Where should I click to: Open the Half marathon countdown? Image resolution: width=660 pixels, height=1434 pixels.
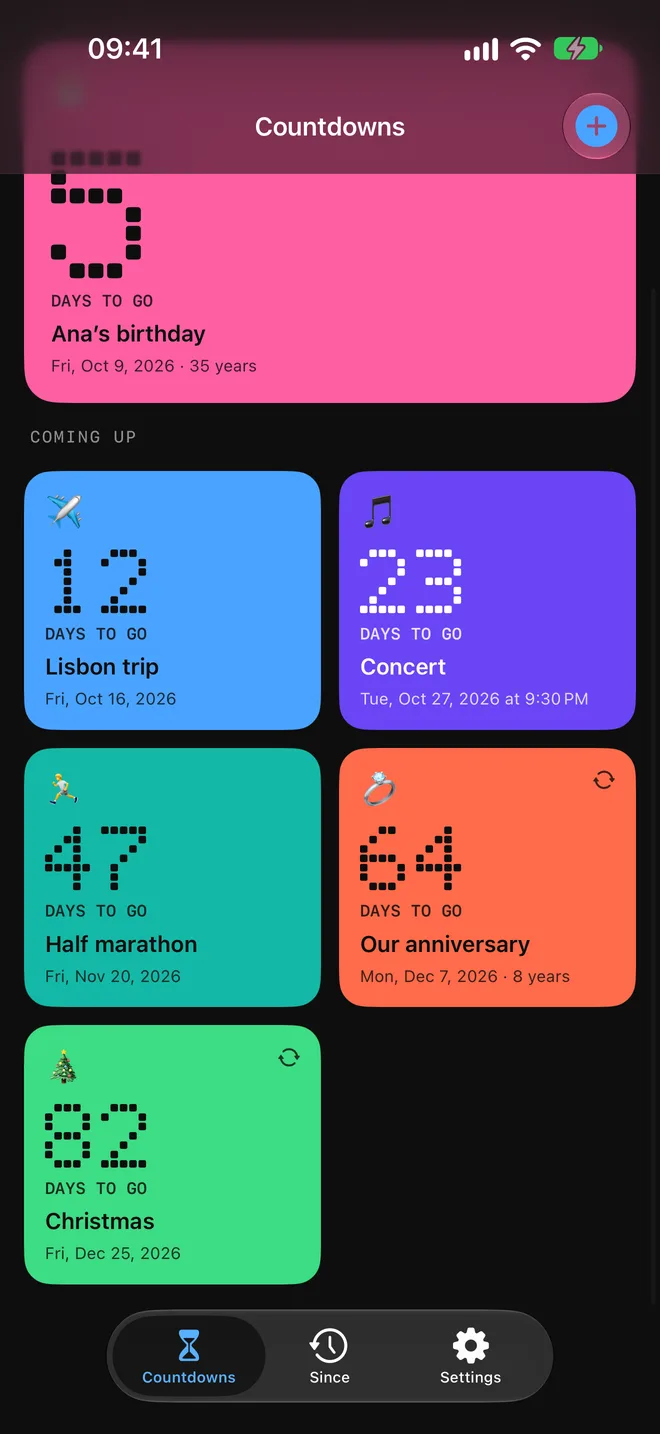(172, 878)
